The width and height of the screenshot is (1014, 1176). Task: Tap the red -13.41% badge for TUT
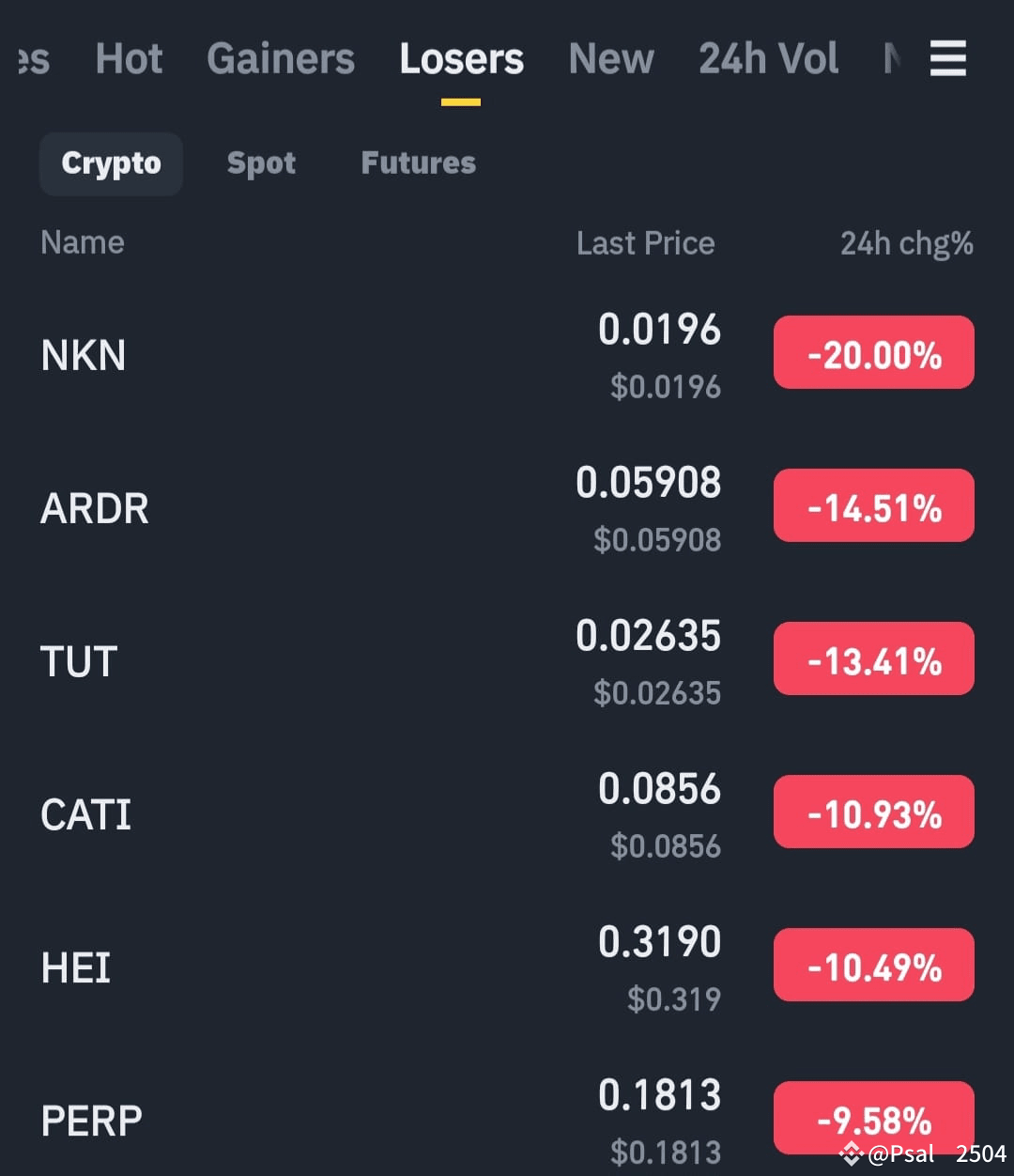click(873, 658)
